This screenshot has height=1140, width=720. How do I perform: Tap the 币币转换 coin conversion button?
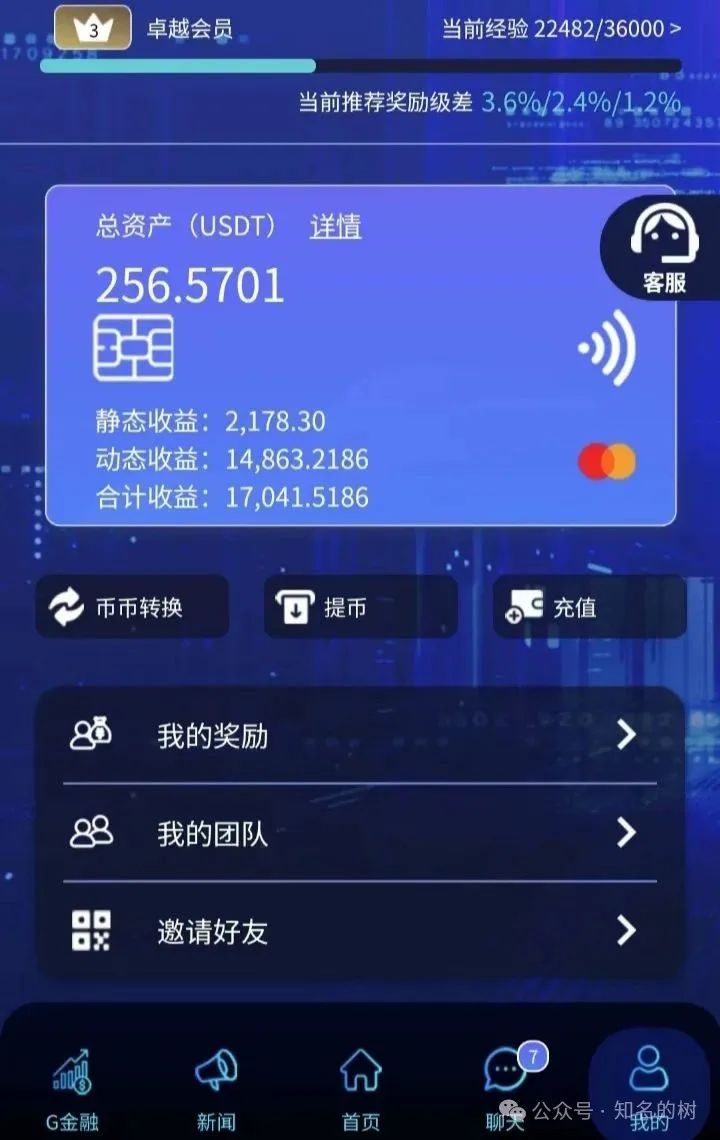pos(132,607)
